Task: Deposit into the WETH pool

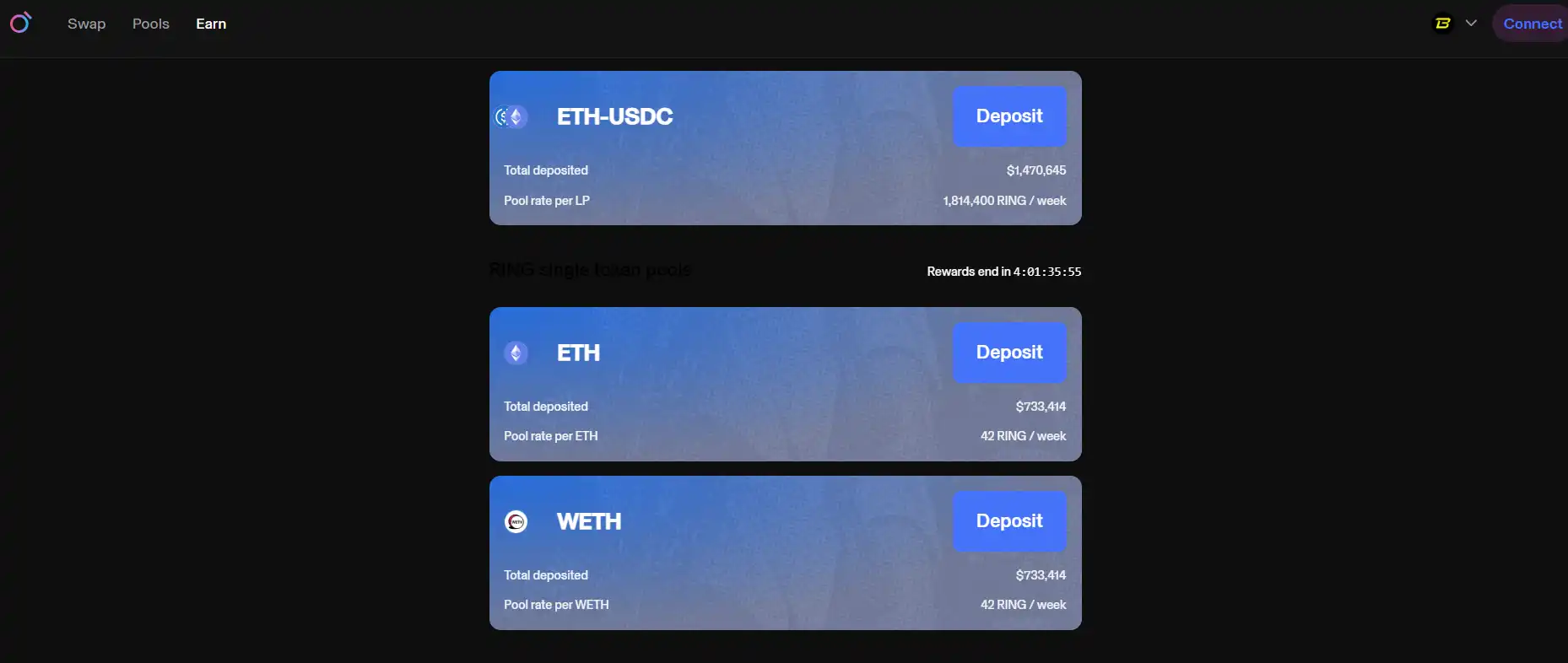Action: tap(1008, 521)
